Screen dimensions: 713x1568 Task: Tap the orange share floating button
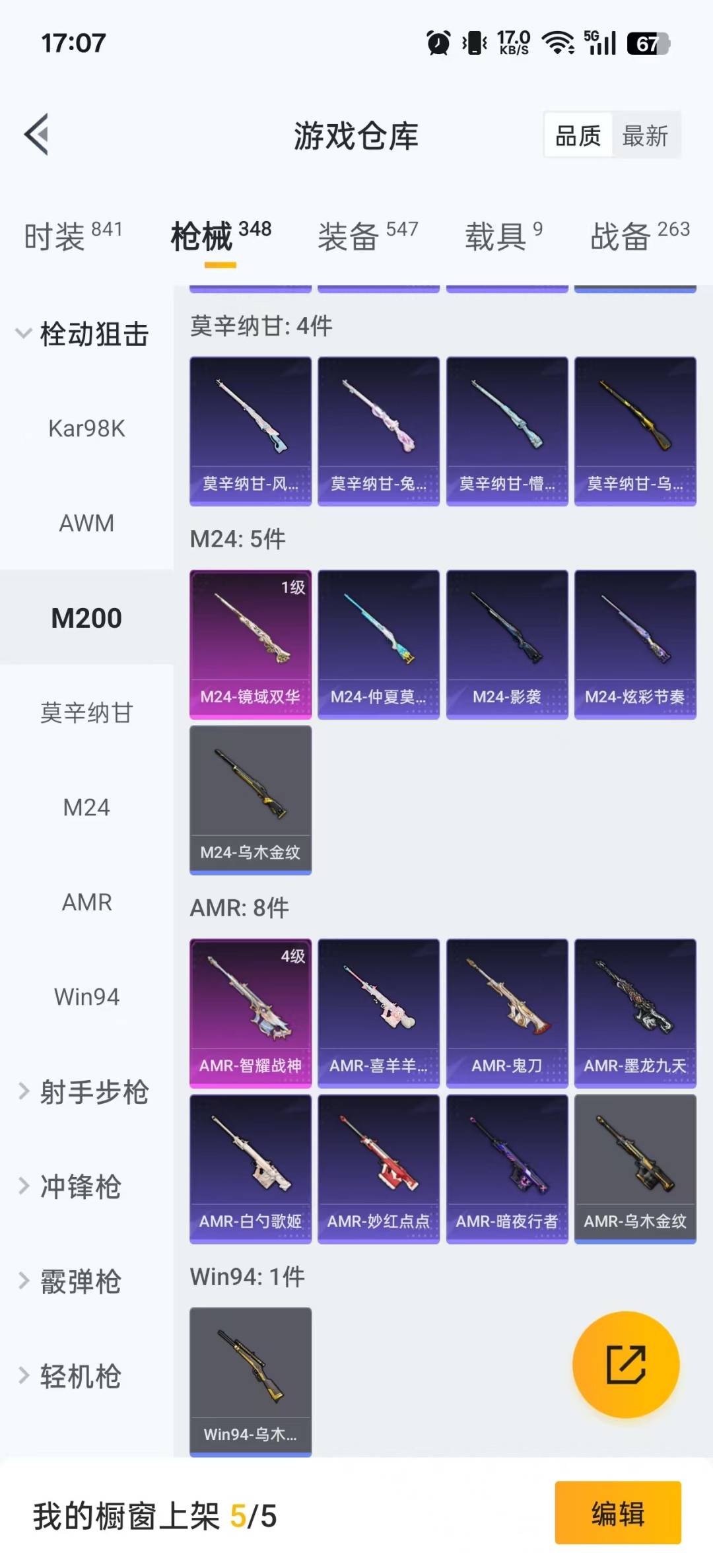[x=625, y=1364]
